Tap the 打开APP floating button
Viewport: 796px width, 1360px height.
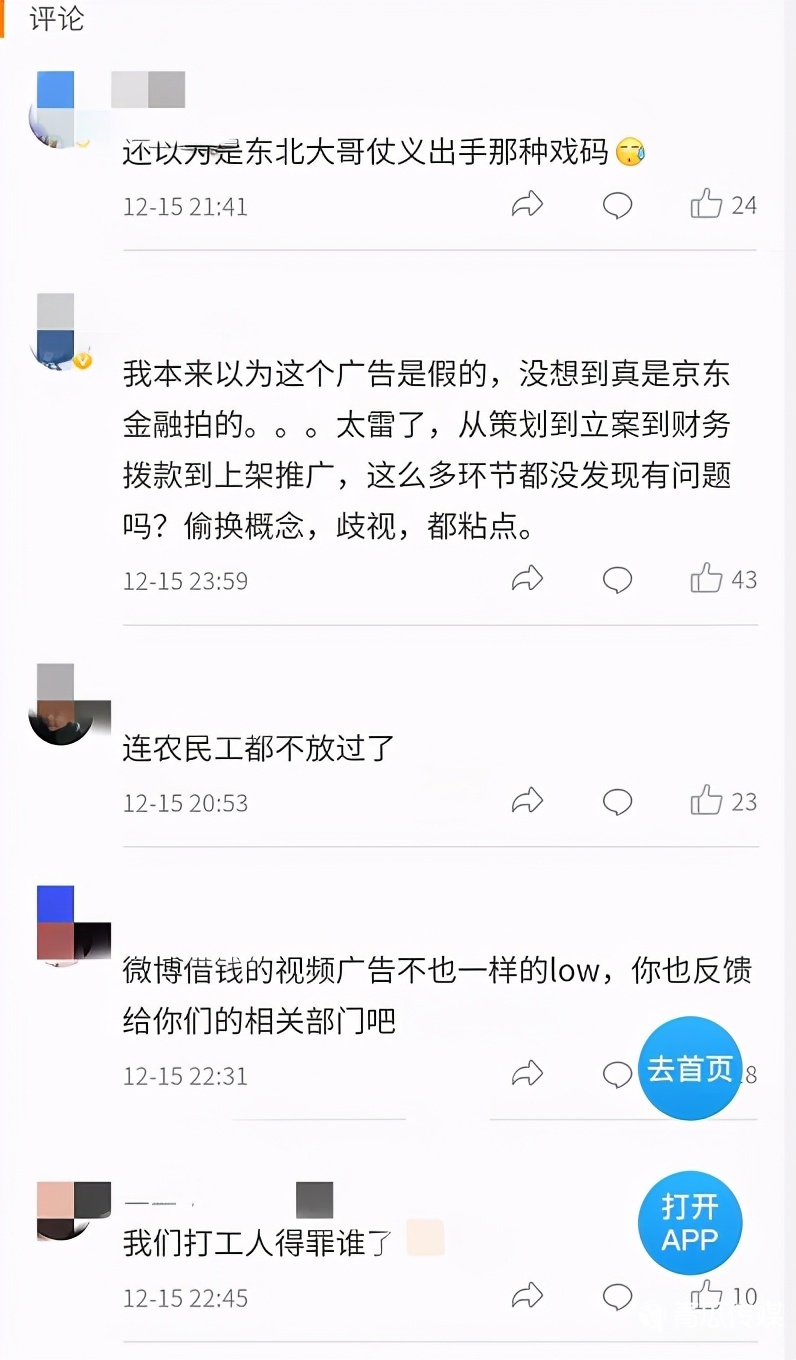[690, 1223]
